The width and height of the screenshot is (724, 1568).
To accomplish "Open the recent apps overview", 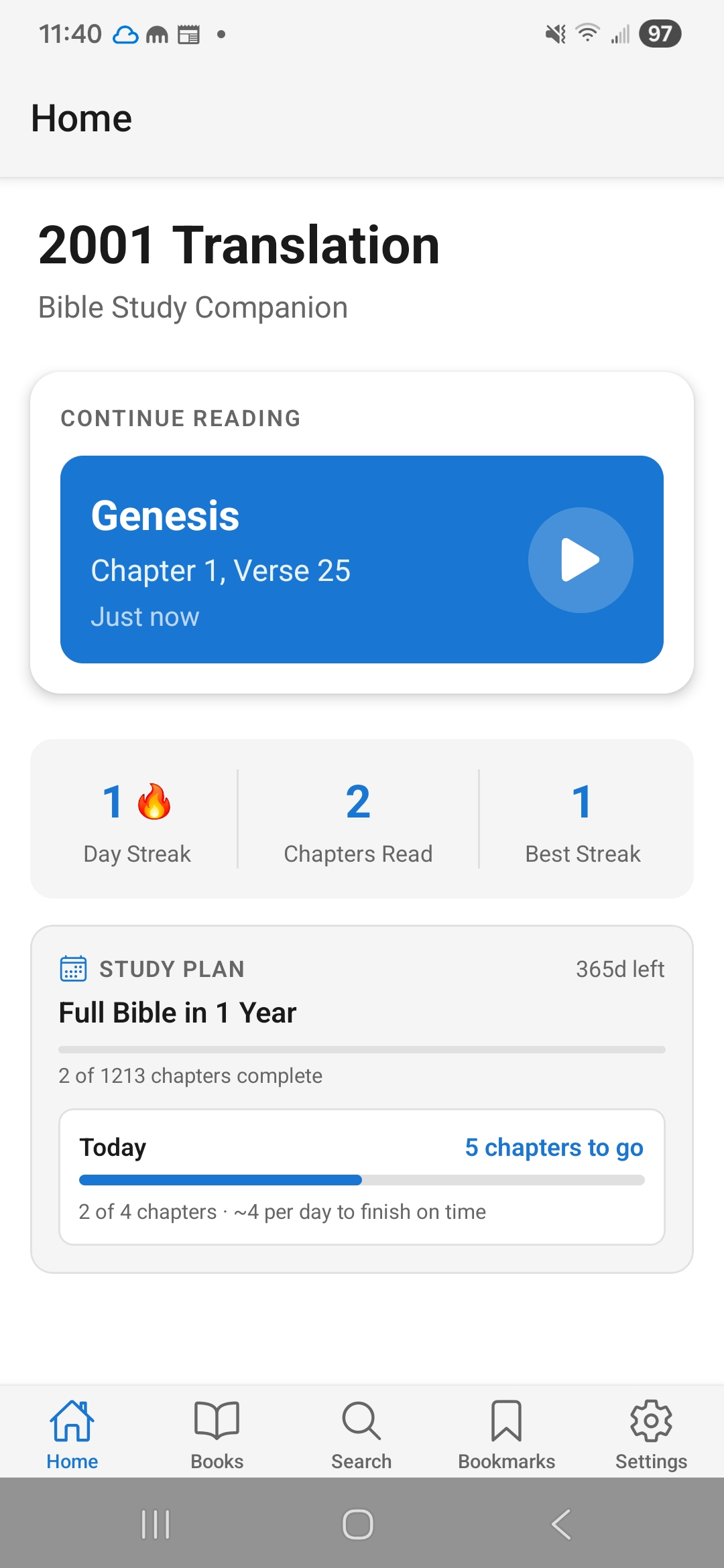I will click(x=156, y=1524).
